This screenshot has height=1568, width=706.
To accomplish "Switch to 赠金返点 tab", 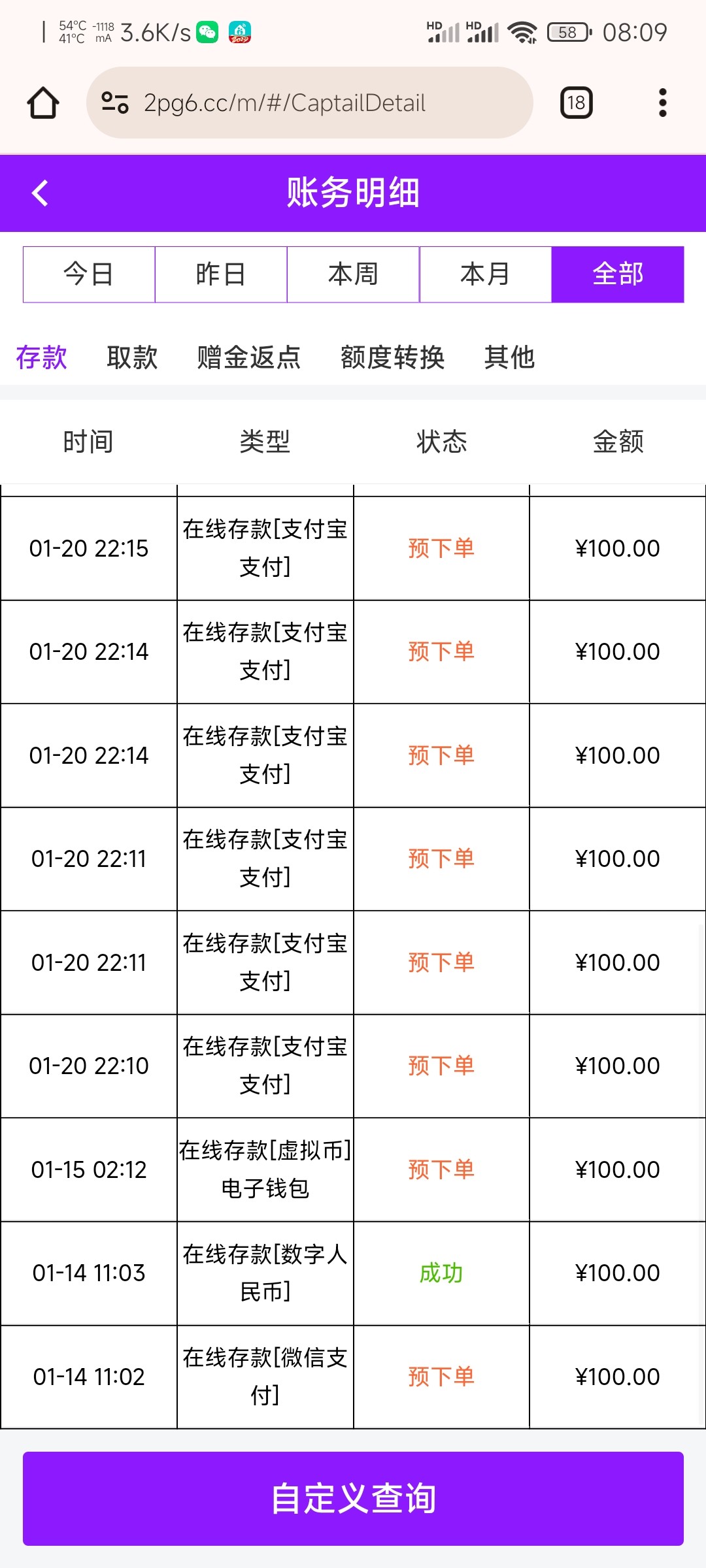I will (249, 357).
